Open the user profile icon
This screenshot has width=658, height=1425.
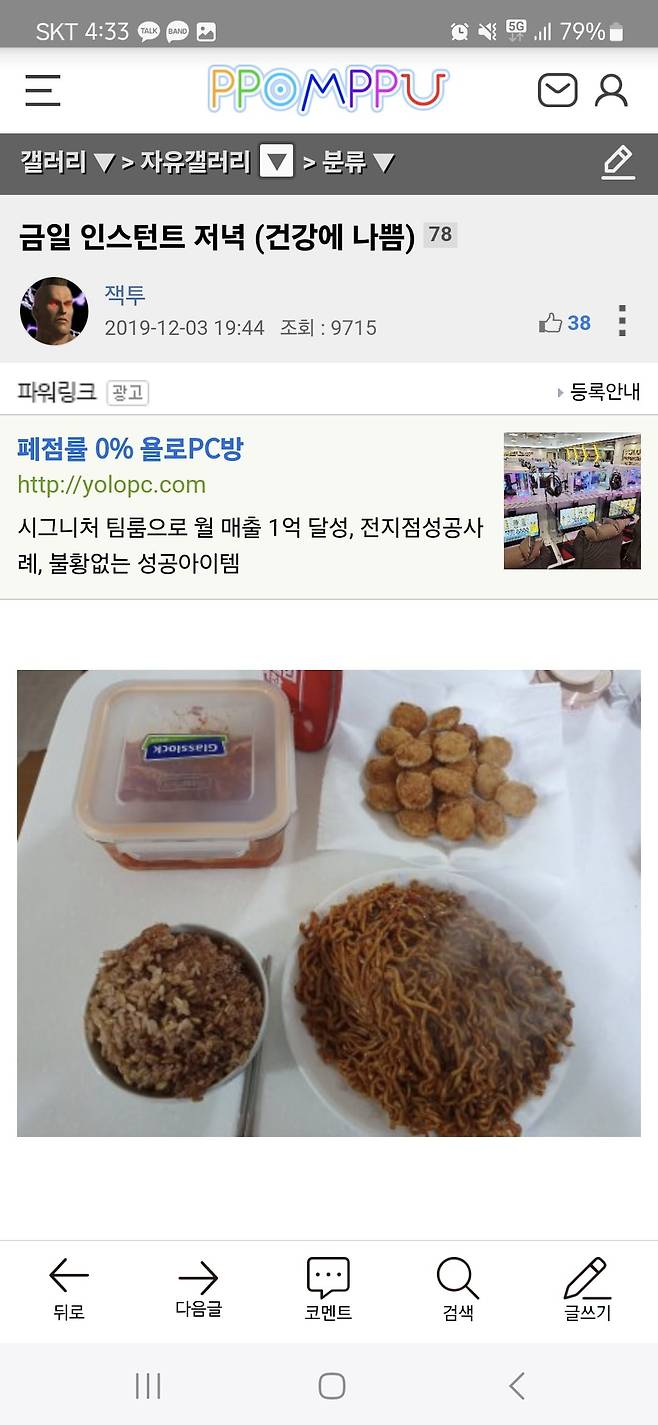[611, 90]
